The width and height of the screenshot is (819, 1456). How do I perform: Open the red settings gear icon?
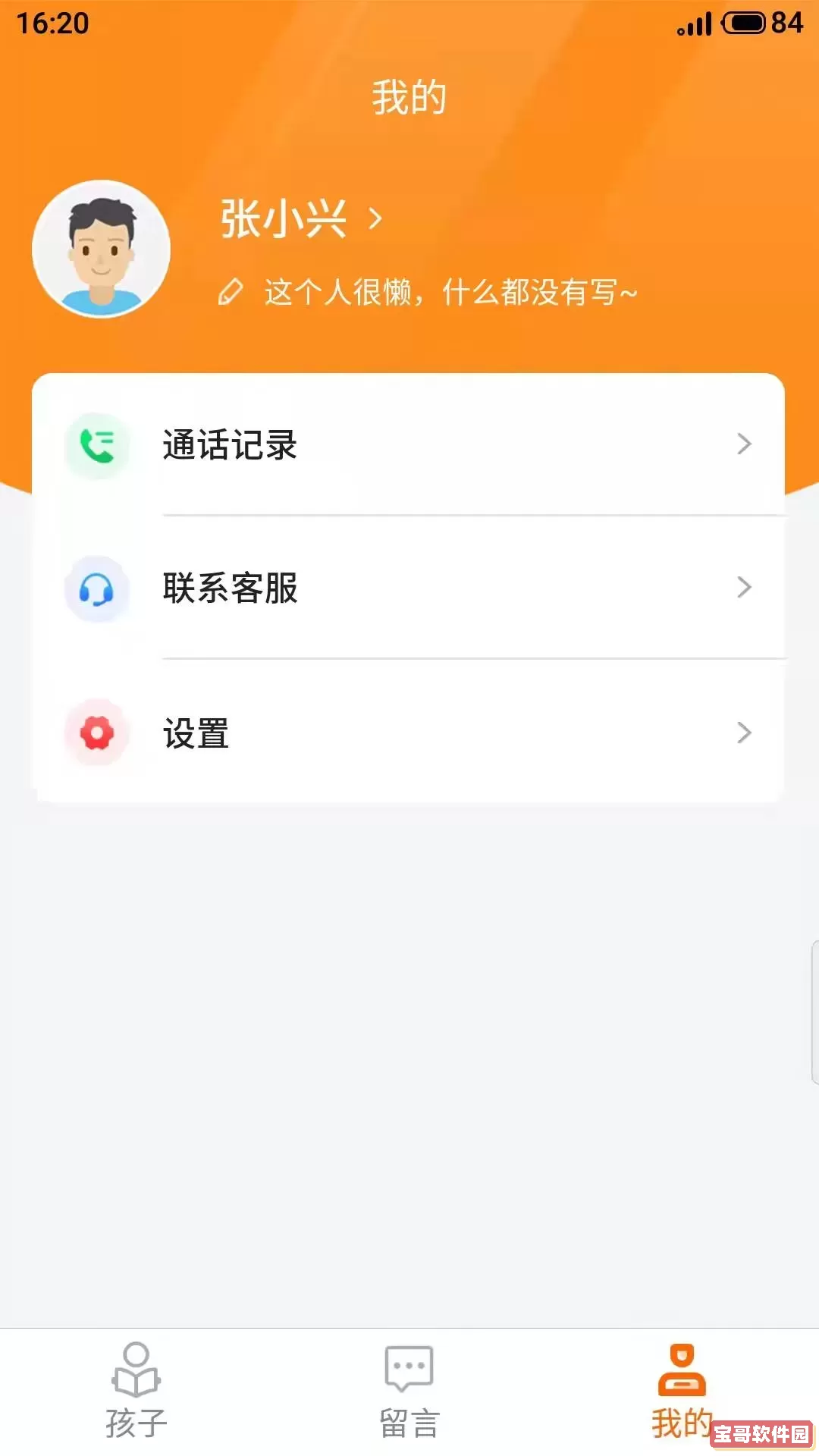(x=98, y=733)
